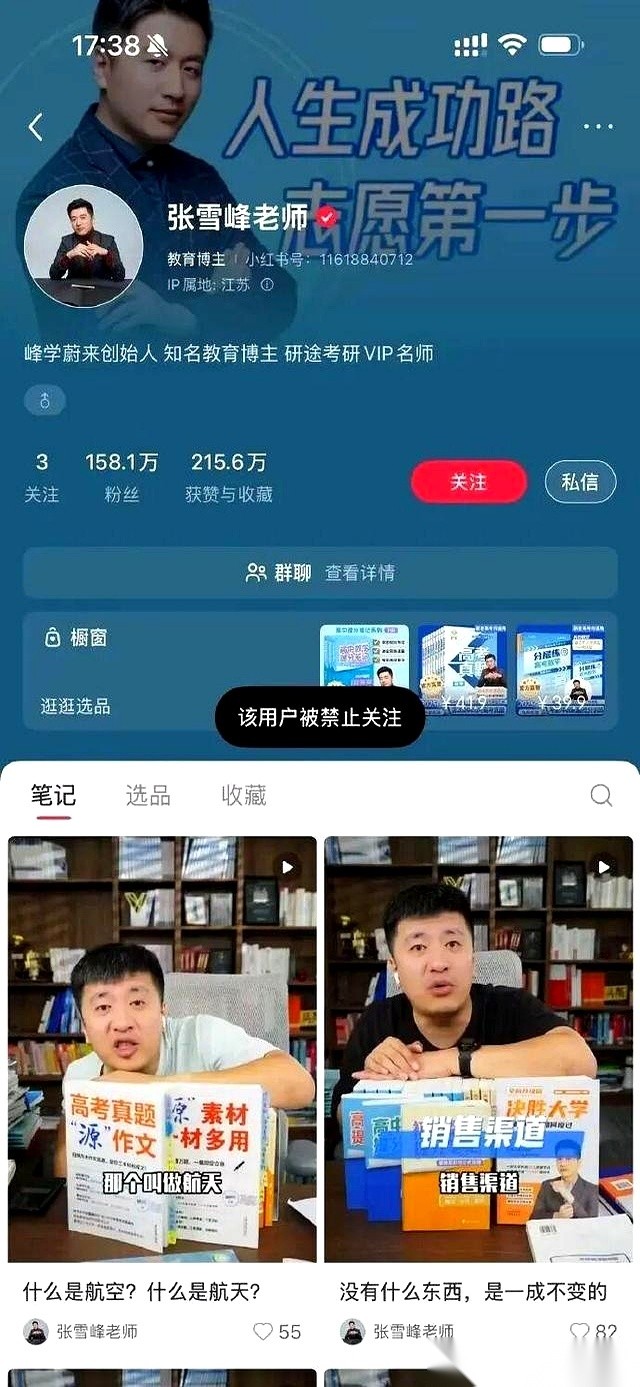Image resolution: width=640 pixels, height=1387 pixels.
Task: Open the 3 关注 following list
Action: pyautogui.click(x=41, y=476)
